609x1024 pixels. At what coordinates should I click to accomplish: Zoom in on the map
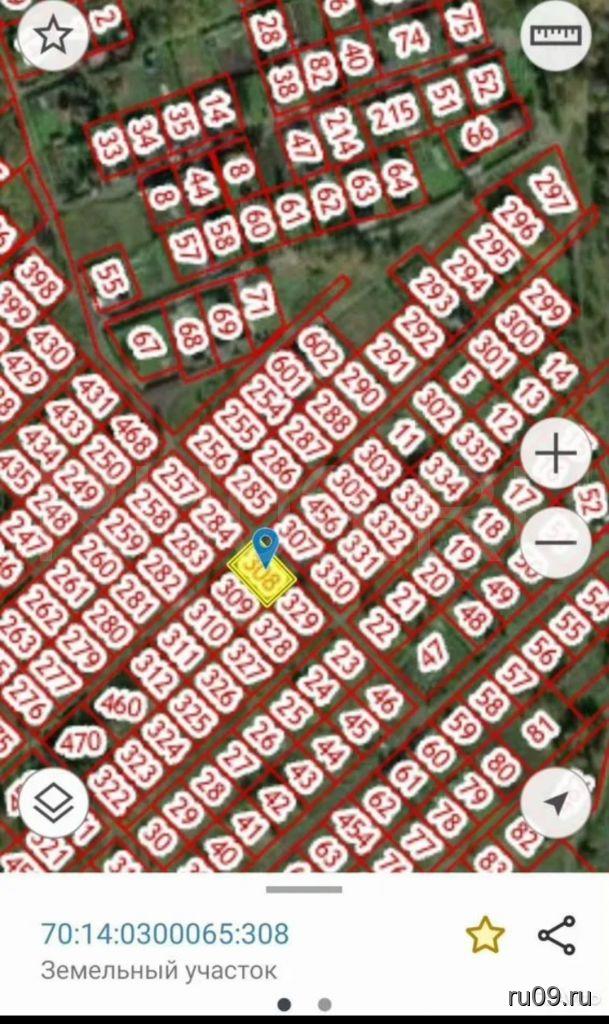pos(556,454)
